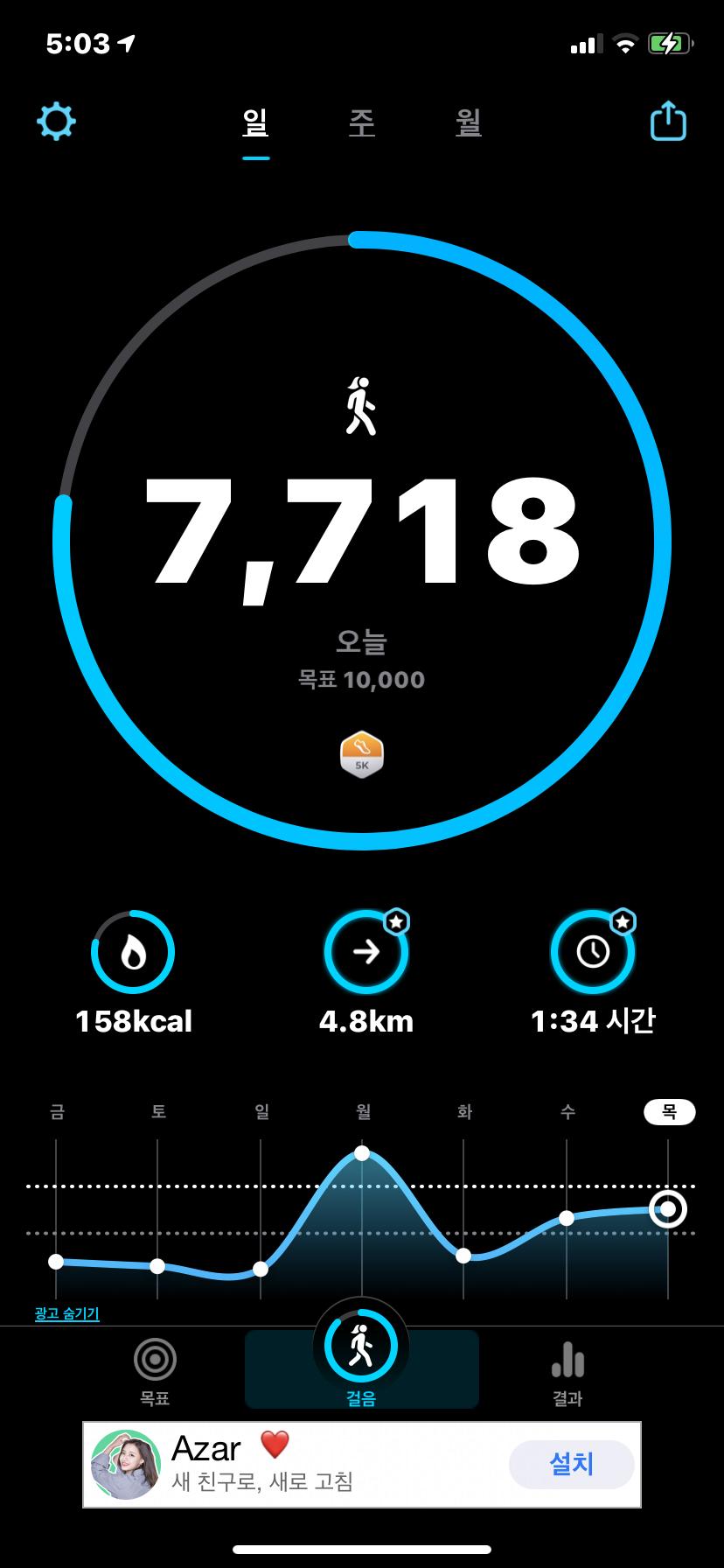Tap 설치 on the Azar ad
This screenshot has width=724, height=1568.
coord(571,1464)
